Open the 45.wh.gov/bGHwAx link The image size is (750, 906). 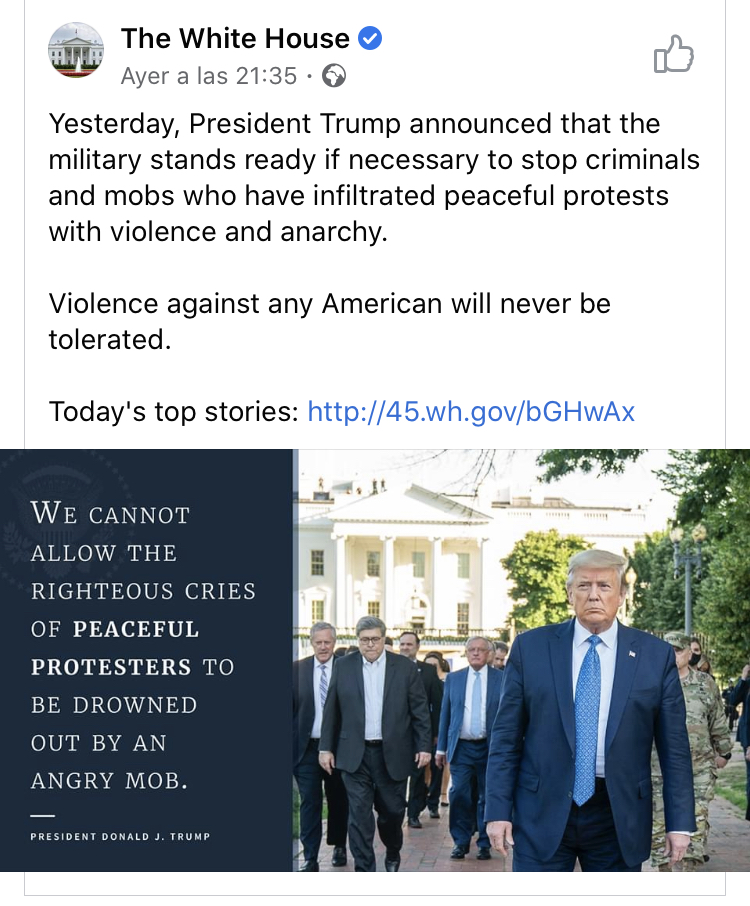pos(470,411)
